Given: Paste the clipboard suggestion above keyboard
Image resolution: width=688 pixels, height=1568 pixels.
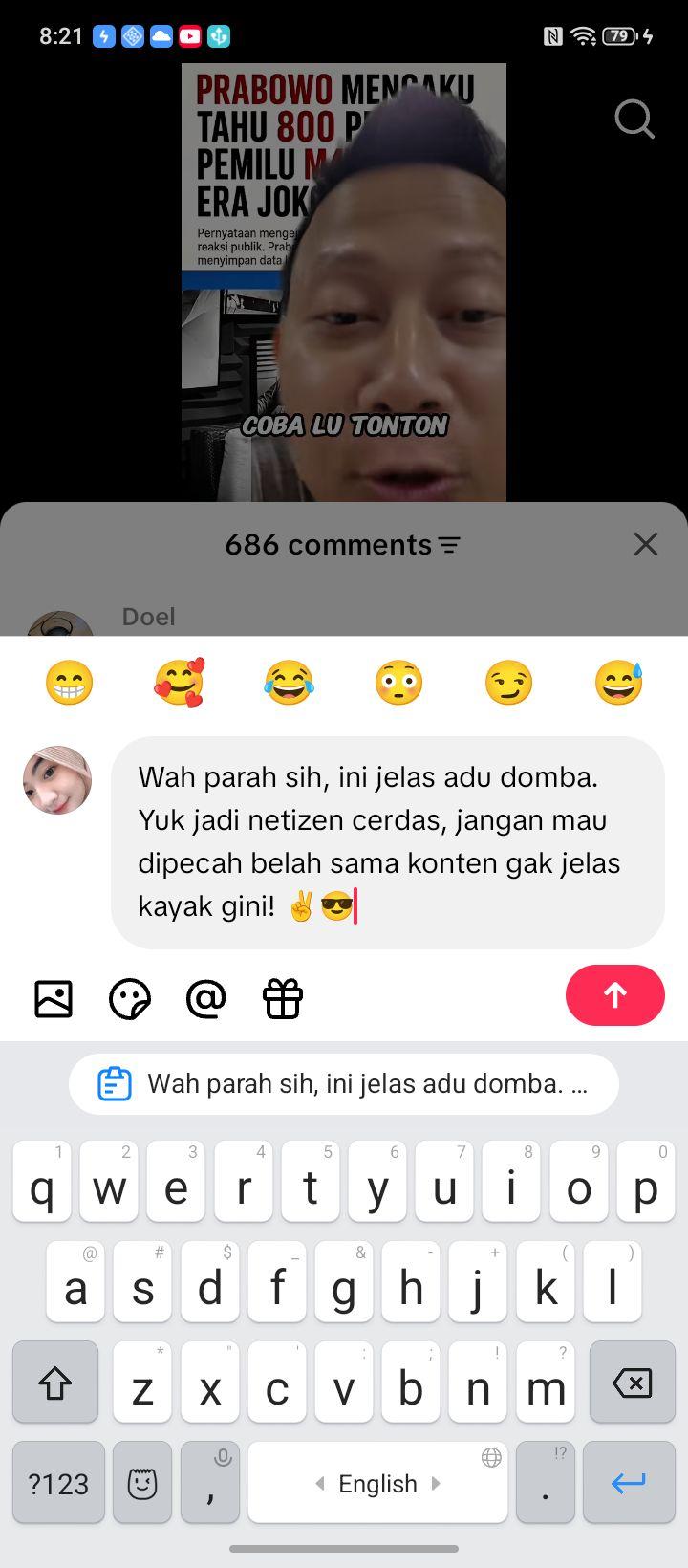Looking at the screenshot, I should (x=344, y=1084).
